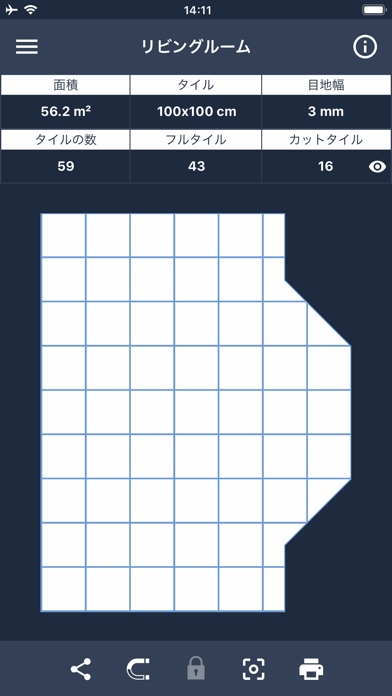This screenshot has width=392, height=696.
Task: Print the tile plan
Action: pos(311,669)
